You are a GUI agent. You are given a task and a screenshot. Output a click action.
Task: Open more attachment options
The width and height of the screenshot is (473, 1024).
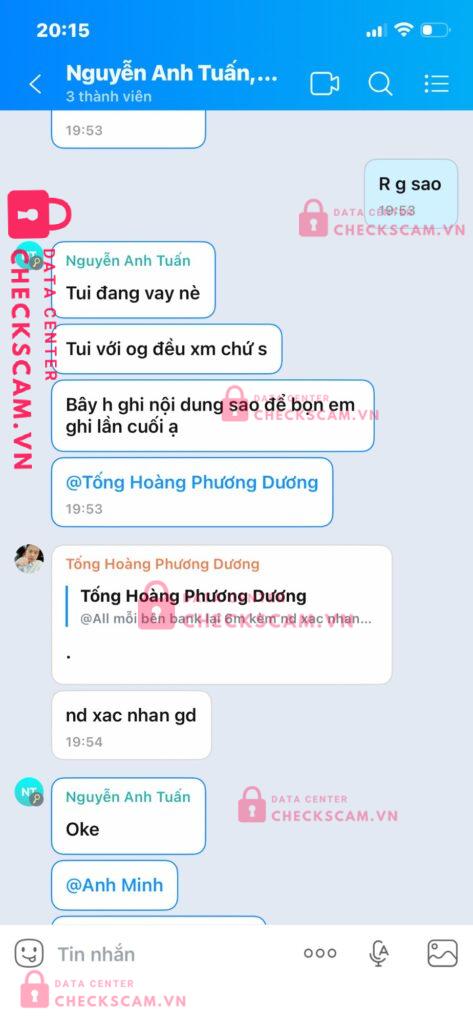click(320, 953)
